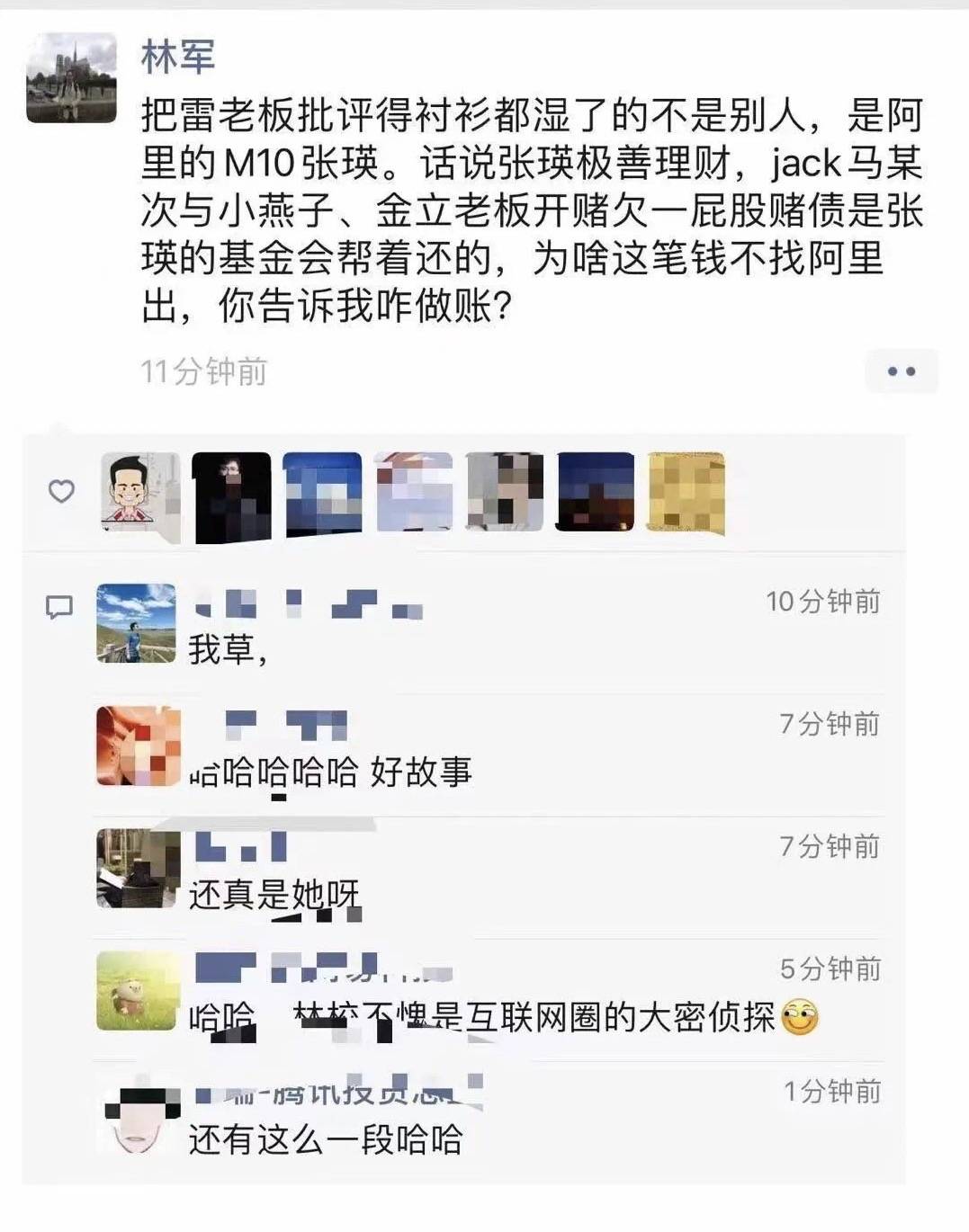Open the avatar of the 我草 commenter
This screenshot has height=1232, width=969.
pyautogui.click(x=137, y=623)
